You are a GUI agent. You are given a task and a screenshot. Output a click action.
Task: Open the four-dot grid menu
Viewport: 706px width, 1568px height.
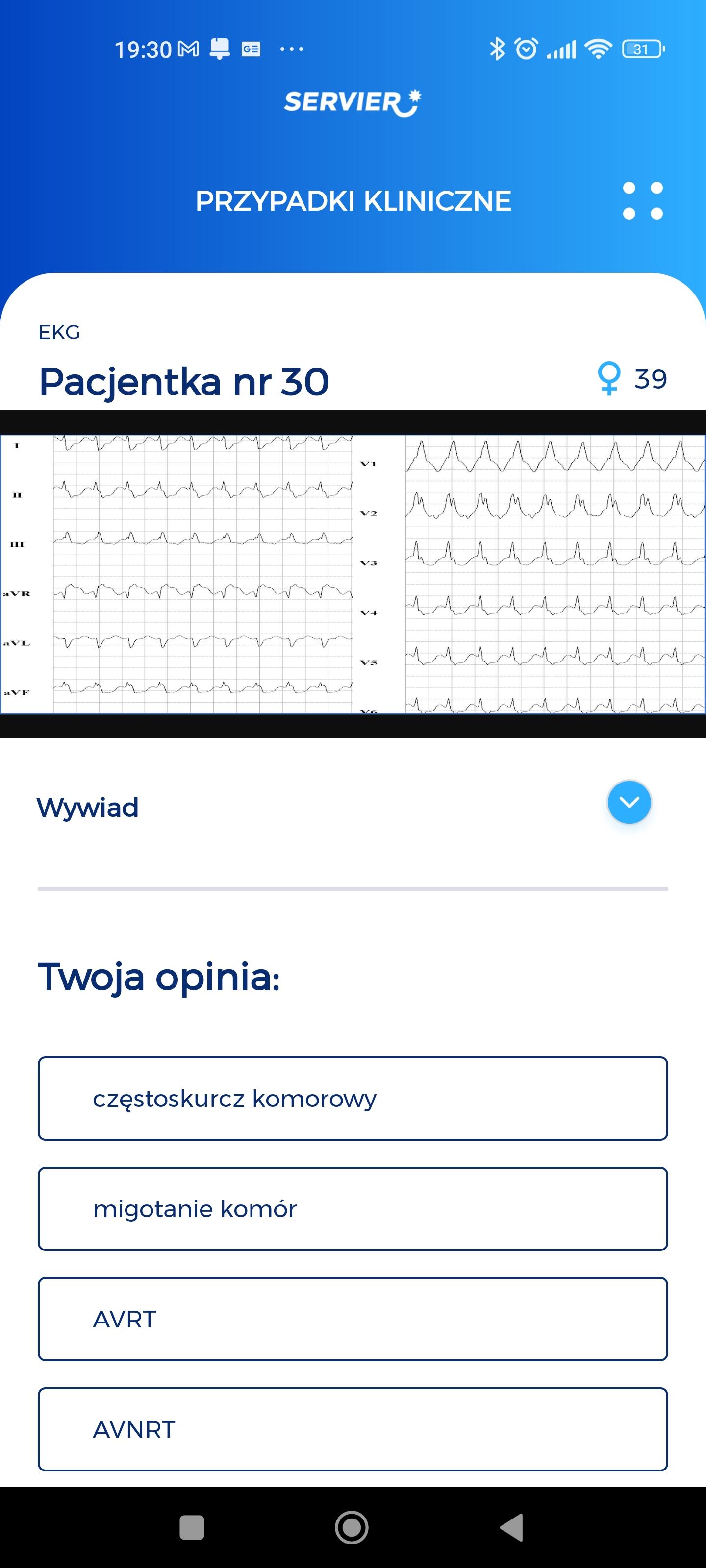coord(643,201)
